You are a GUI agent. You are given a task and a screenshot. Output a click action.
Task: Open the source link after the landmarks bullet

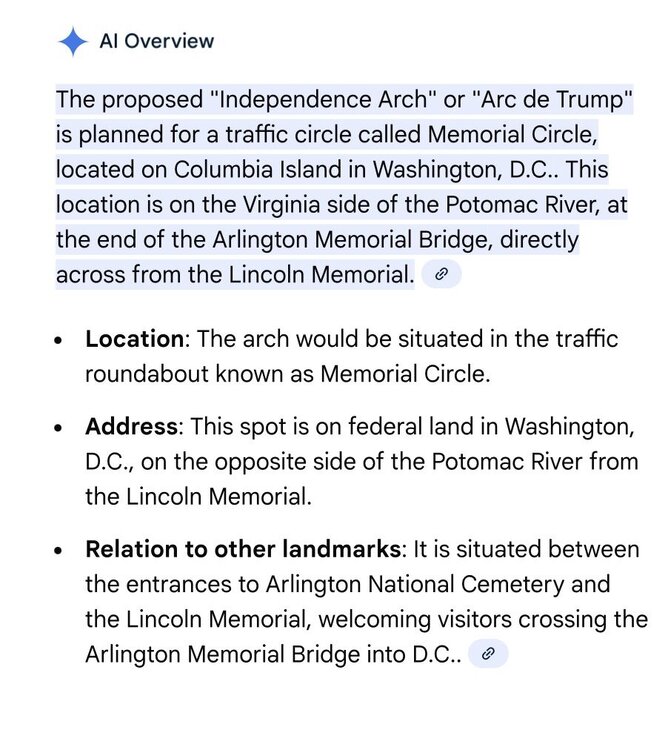[488, 654]
